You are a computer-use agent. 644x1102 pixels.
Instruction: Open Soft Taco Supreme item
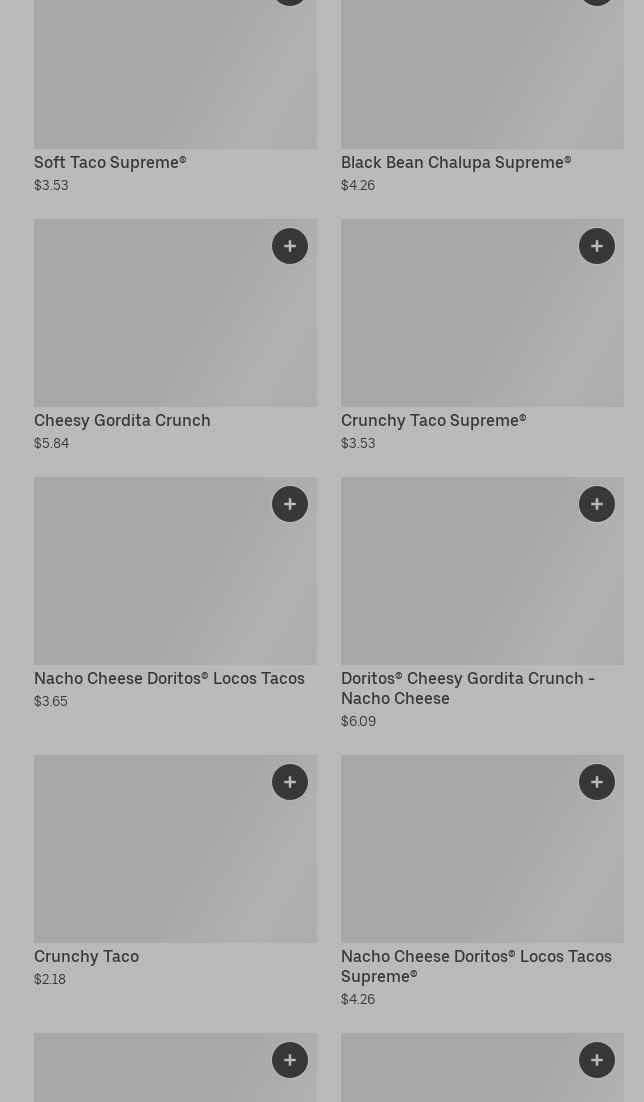(x=110, y=162)
